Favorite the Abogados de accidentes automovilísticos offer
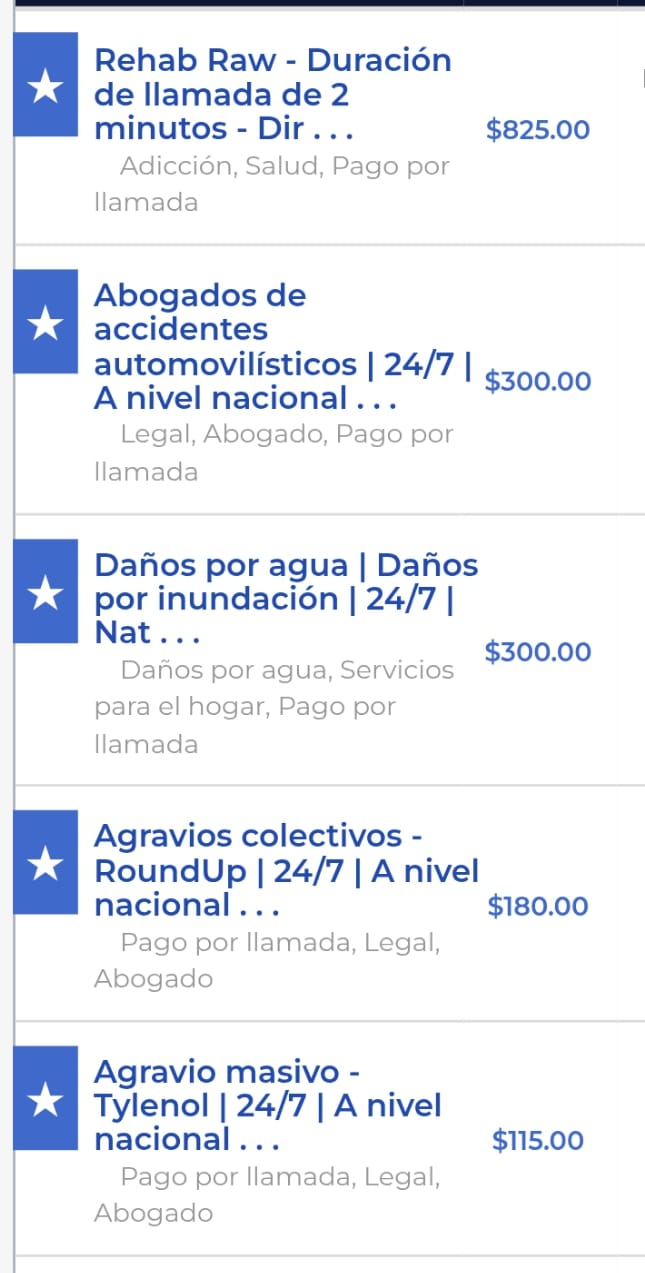645x1273 pixels. pyautogui.click(x=45, y=324)
